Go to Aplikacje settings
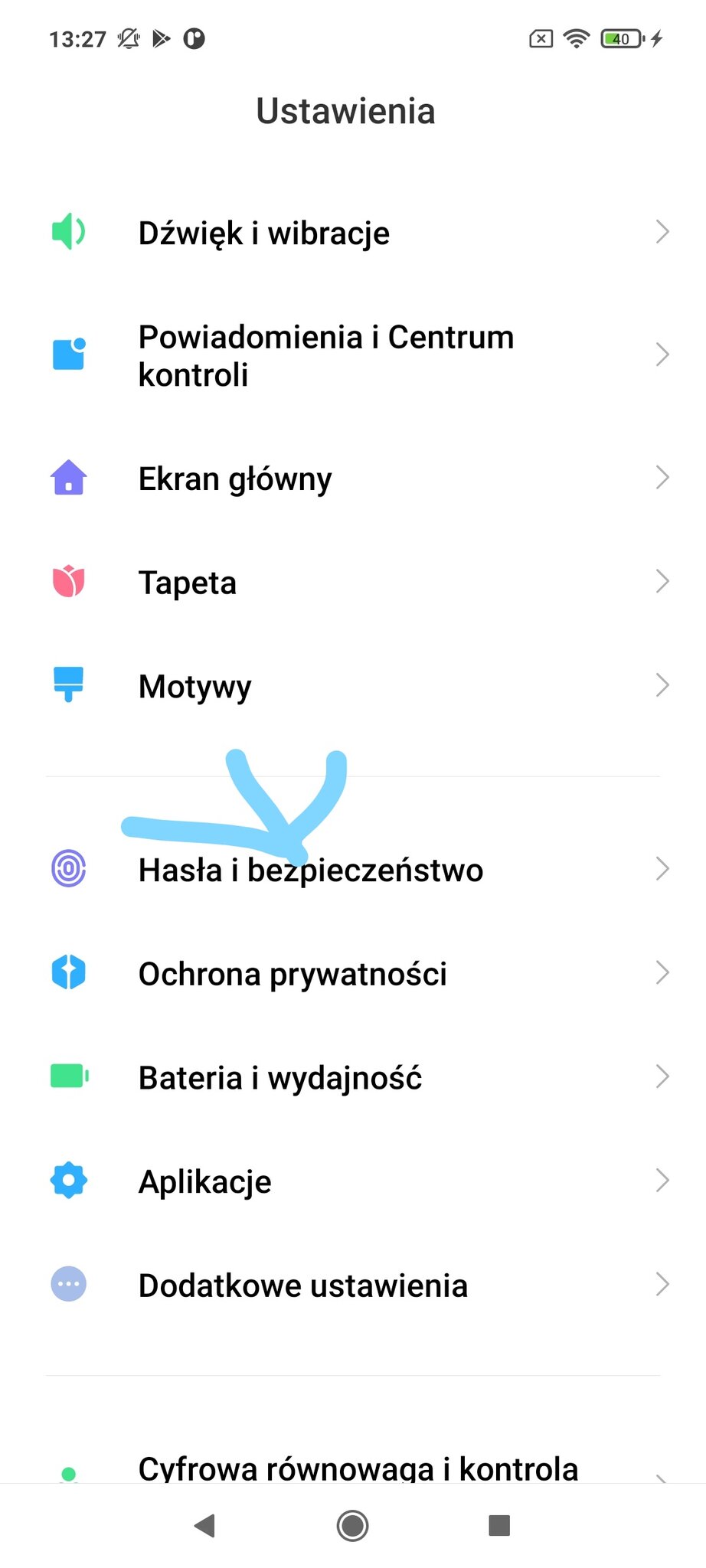Image resolution: width=706 pixels, height=1568 pixels. (353, 1181)
